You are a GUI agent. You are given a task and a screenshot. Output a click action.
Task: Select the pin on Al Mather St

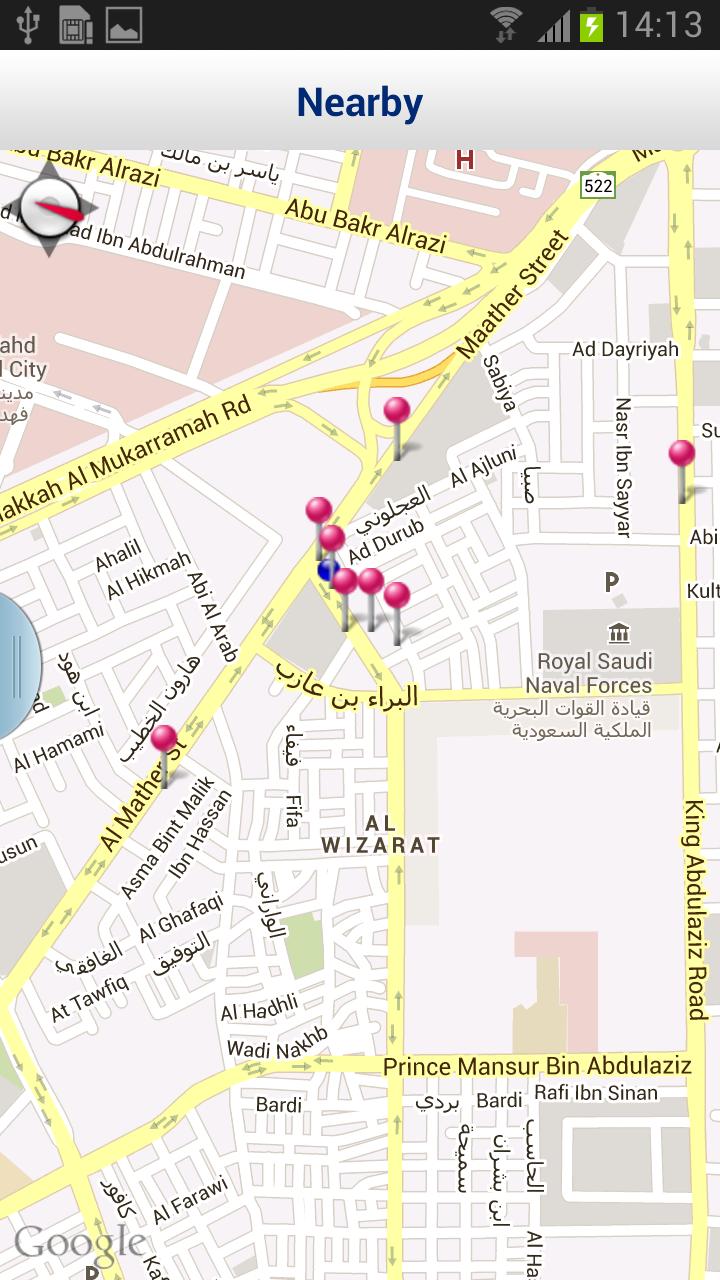coord(164,741)
